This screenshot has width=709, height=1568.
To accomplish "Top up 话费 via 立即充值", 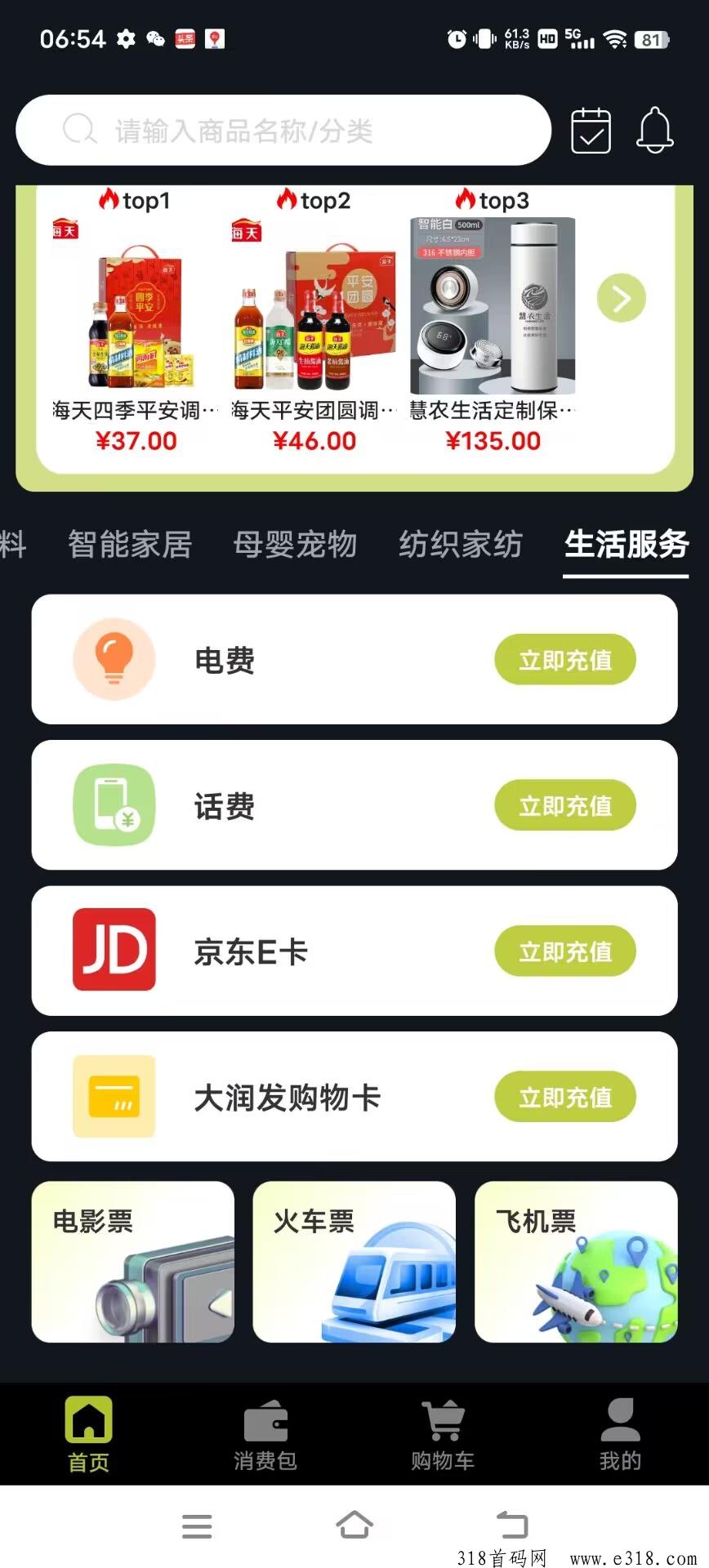I will coord(565,806).
